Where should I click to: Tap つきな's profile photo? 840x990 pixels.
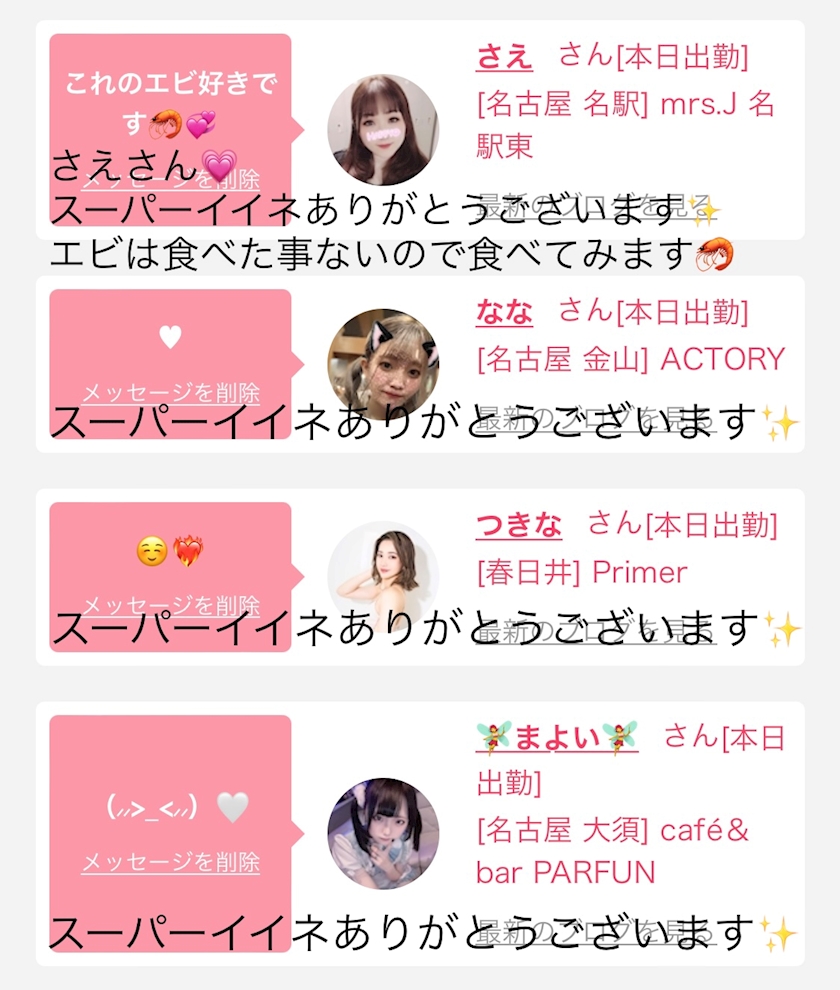[x=383, y=577]
